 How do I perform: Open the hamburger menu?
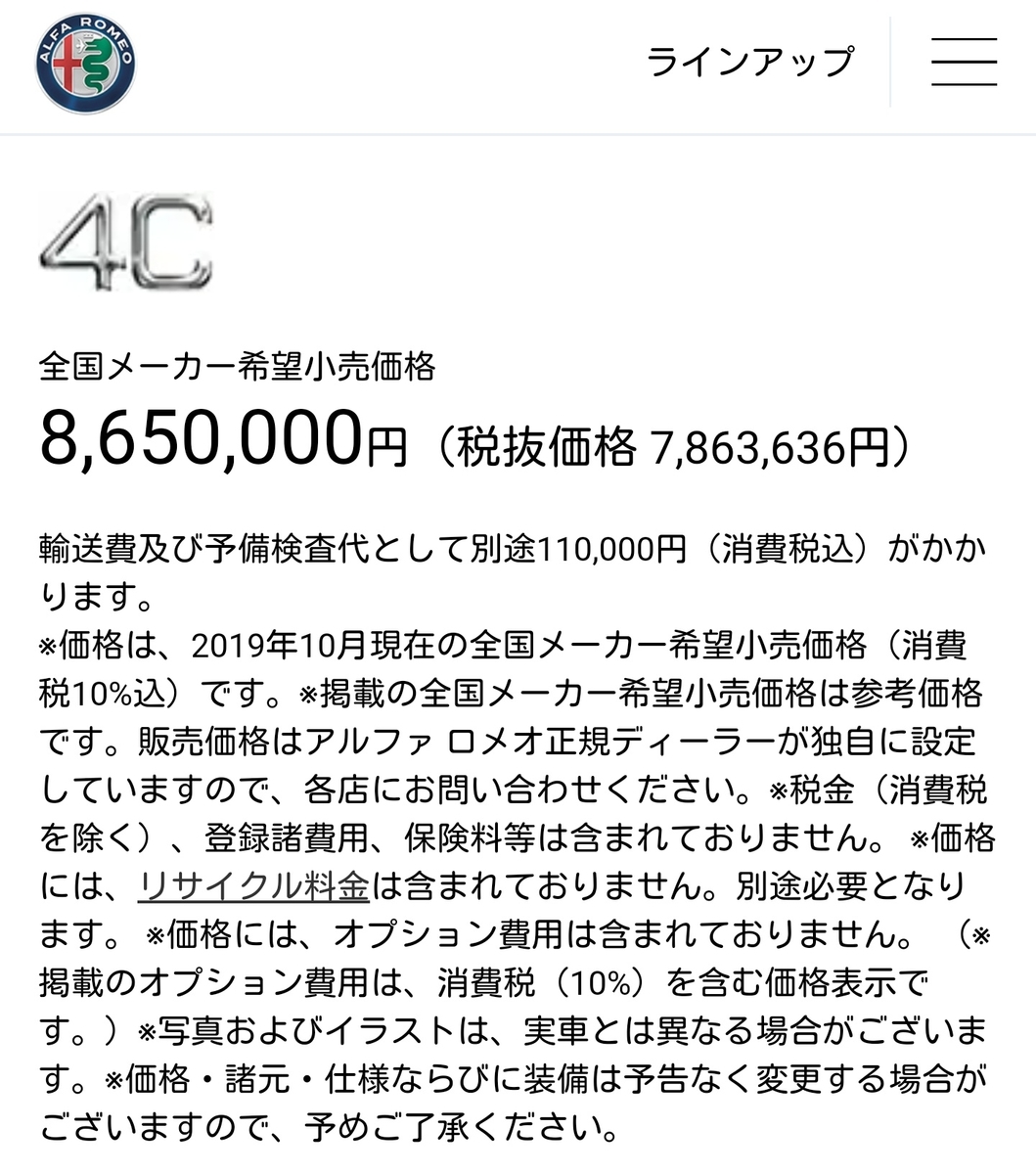click(x=964, y=63)
